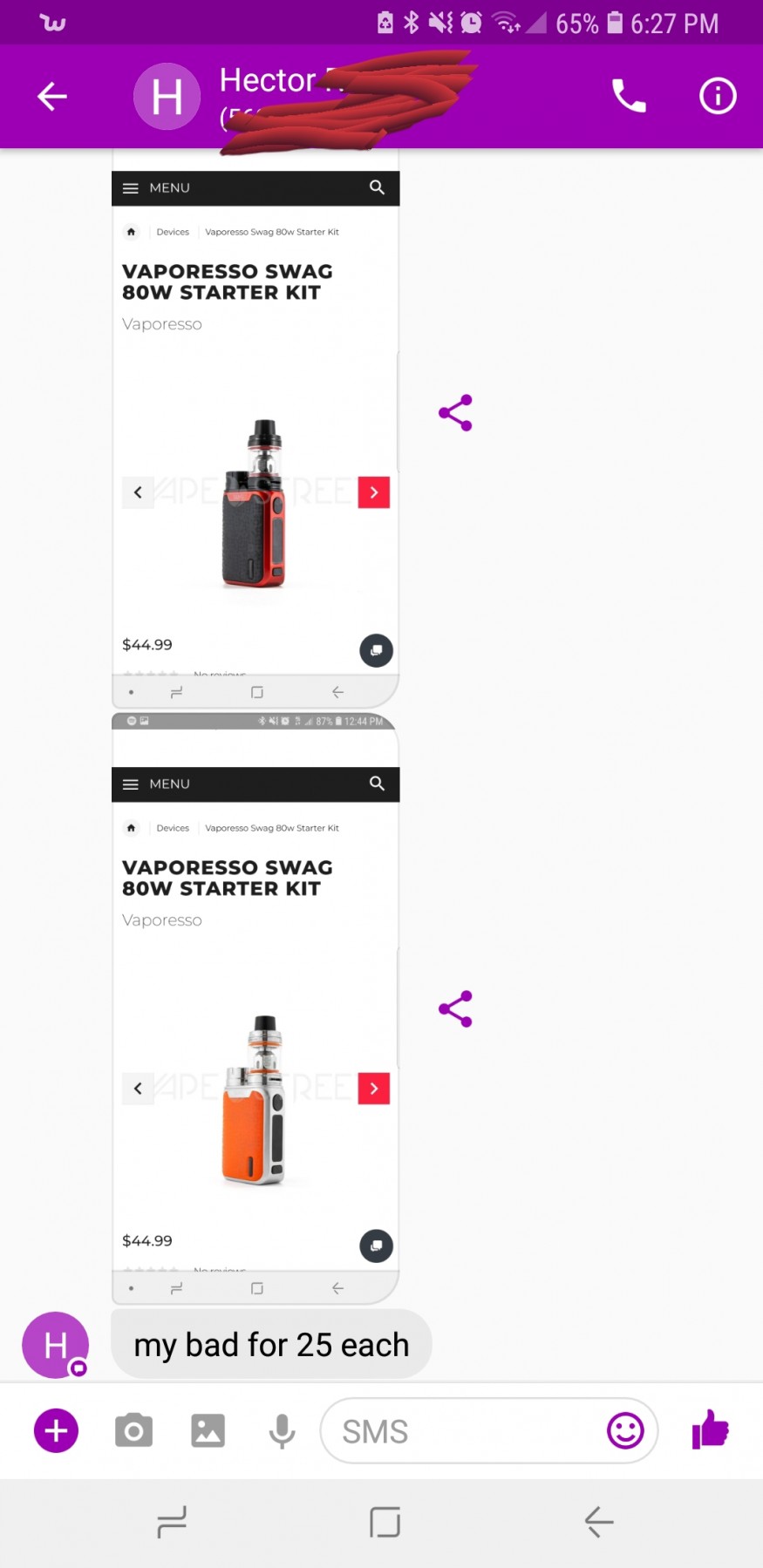Share the red and black vape kit image
763x1568 pixels.
[x=455, y=413]
